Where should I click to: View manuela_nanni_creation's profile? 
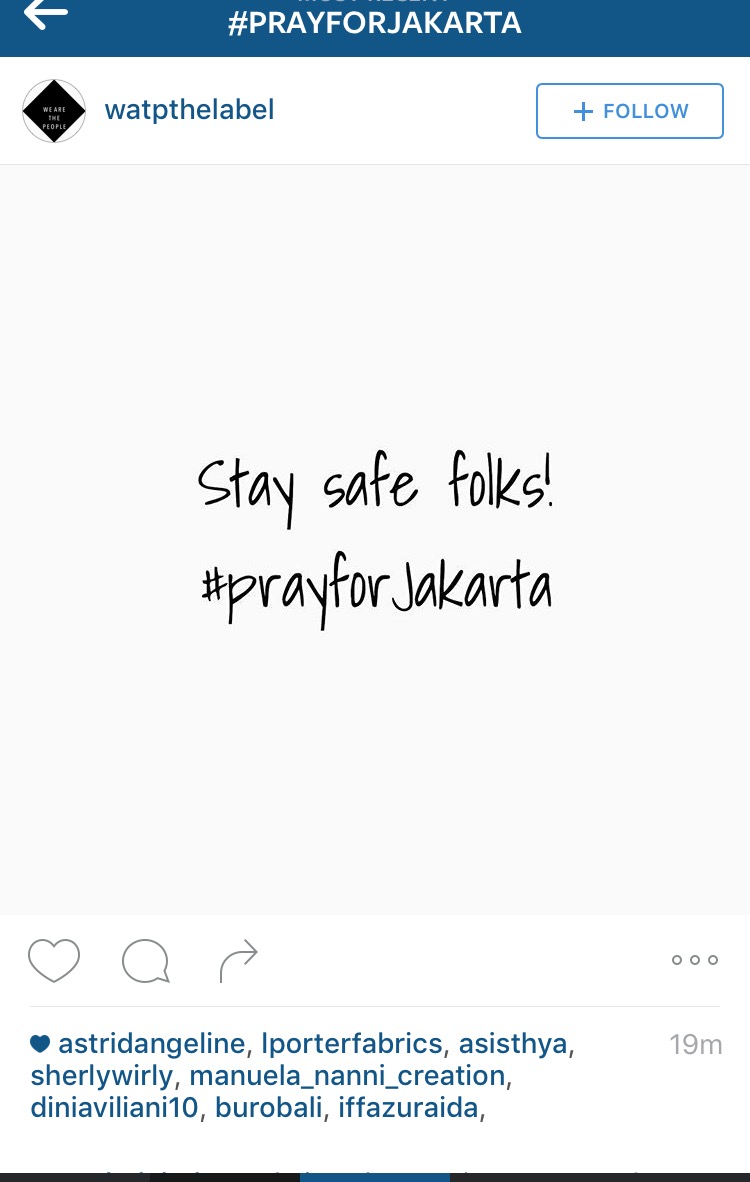tap(347, 1076)
